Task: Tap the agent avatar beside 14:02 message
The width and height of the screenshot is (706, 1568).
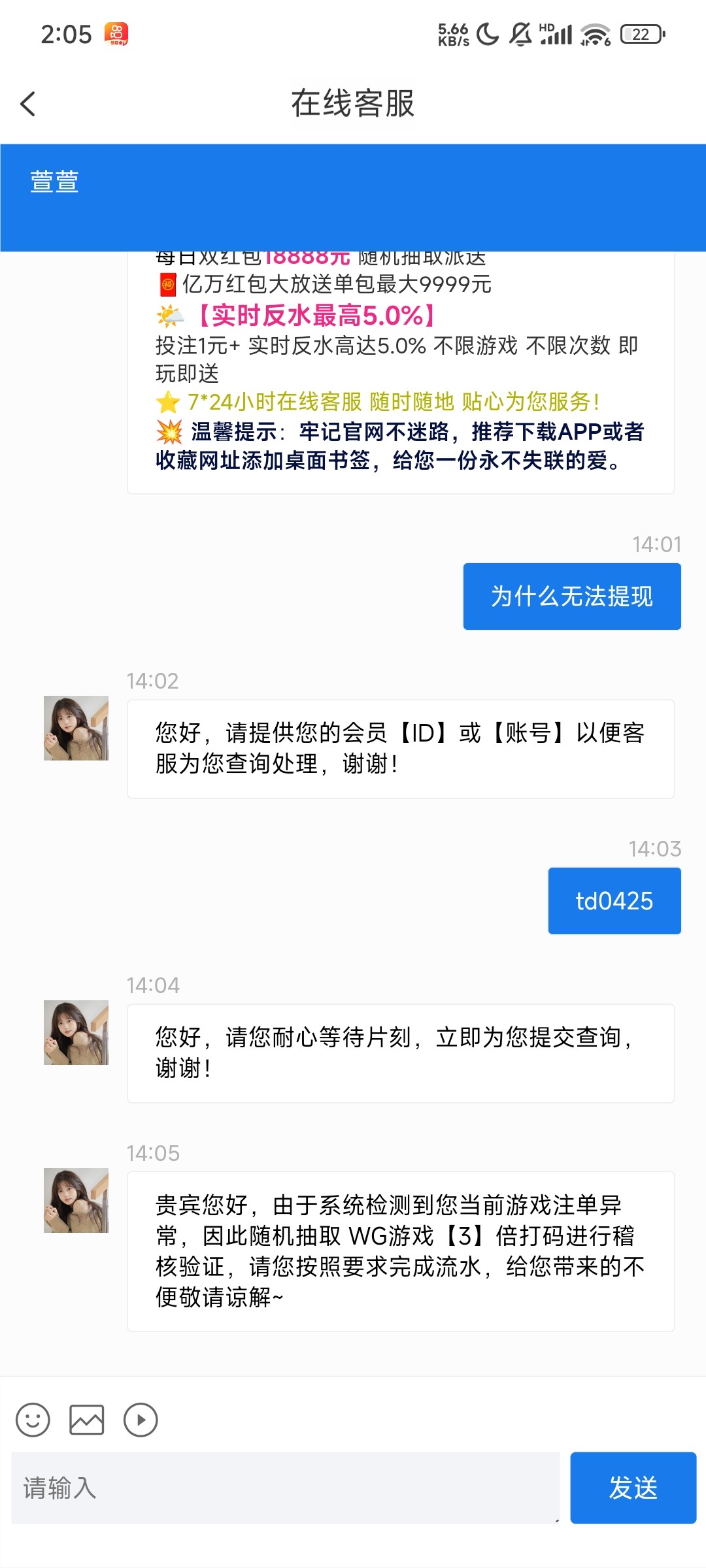Action: pyautogui.click(x=75, y=727)
